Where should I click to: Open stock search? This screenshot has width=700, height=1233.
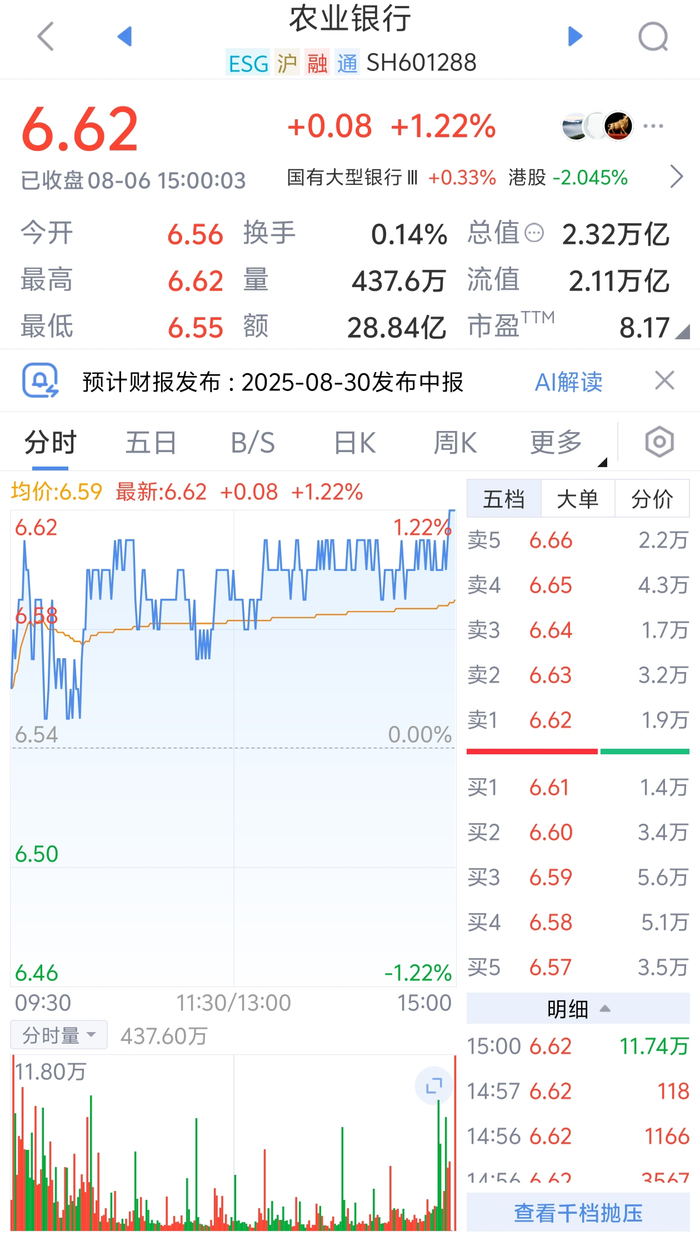coord(653,37)
